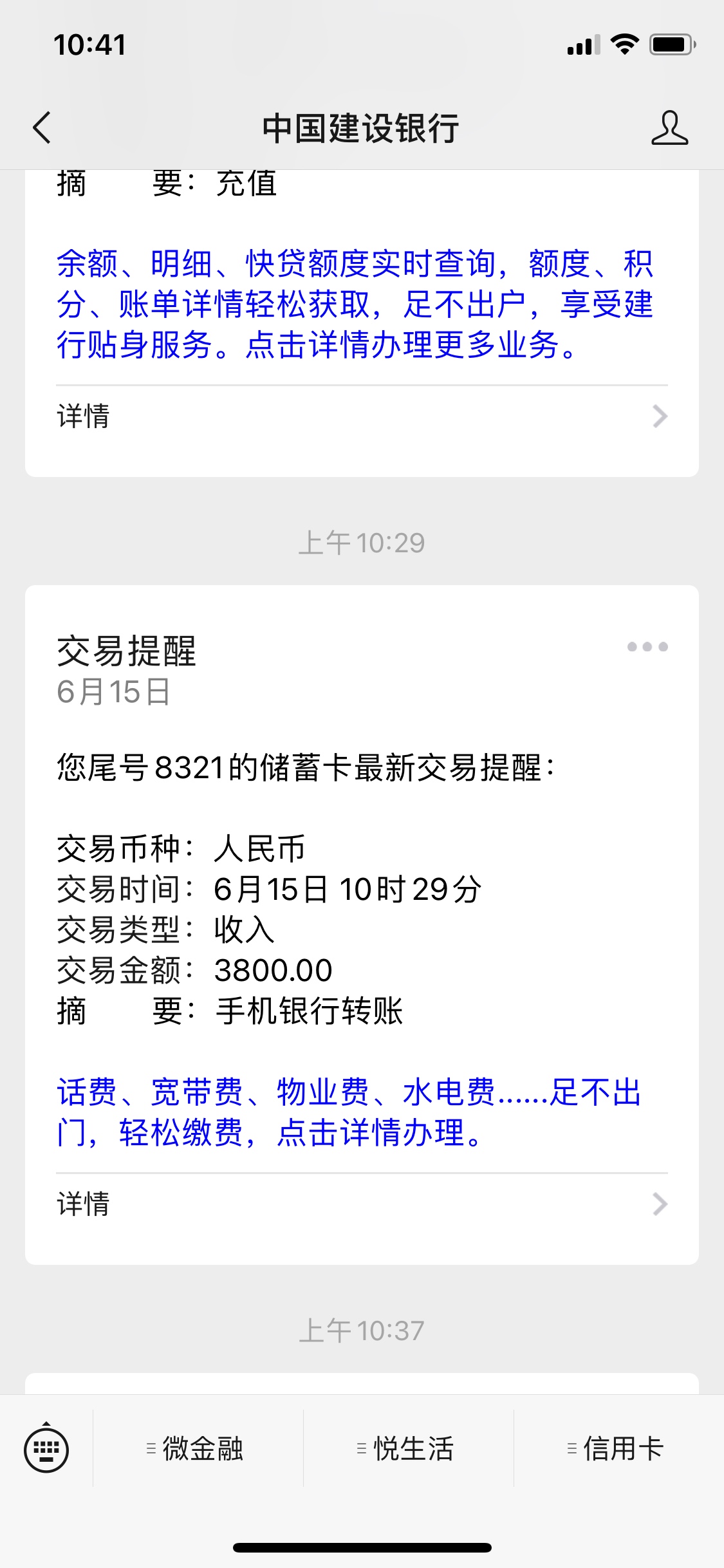Screen dimensions: 724x1568
Task: Go back from the 中国建设银行 chat
Action: pos(42,127)
